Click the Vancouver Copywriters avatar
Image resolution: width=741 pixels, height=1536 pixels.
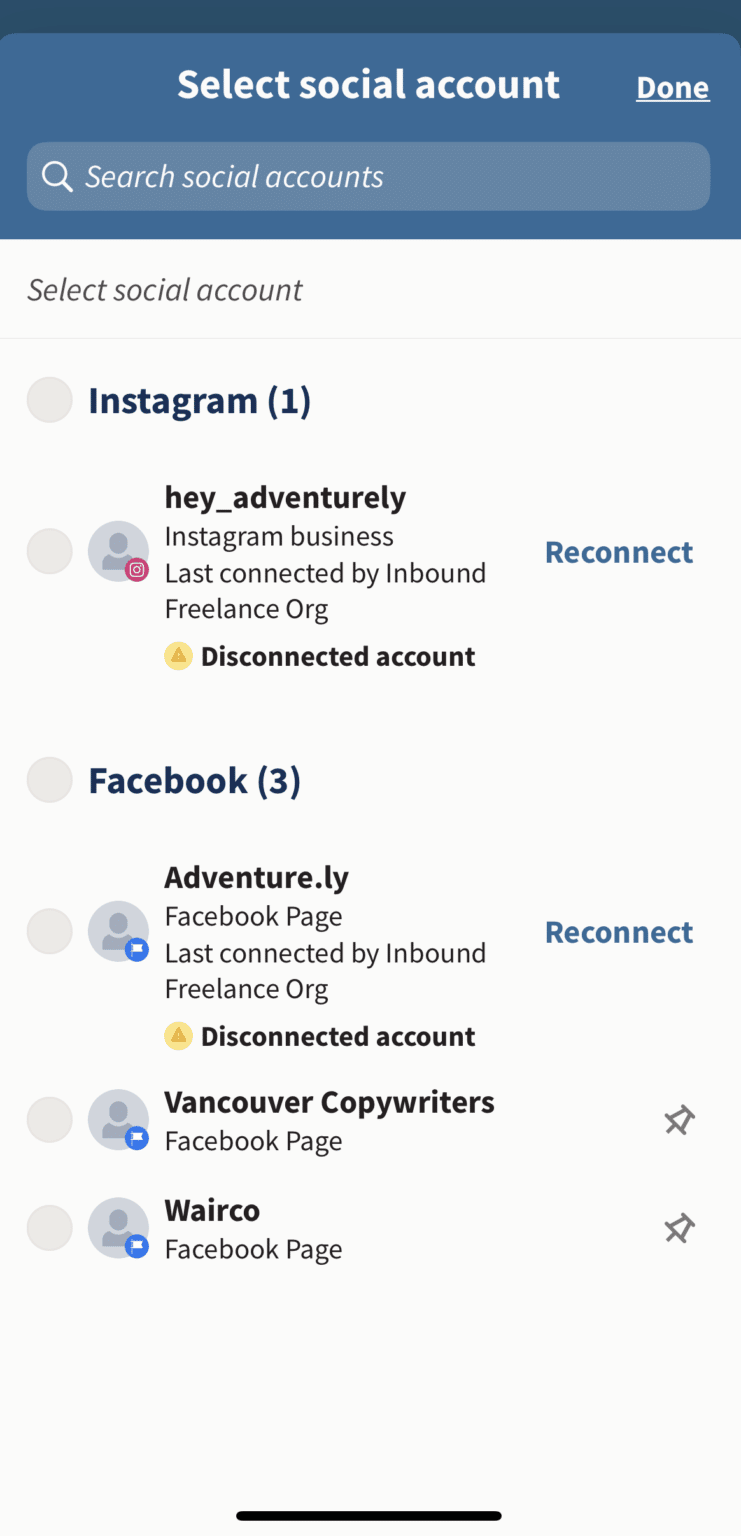[x=118, y=1120]
